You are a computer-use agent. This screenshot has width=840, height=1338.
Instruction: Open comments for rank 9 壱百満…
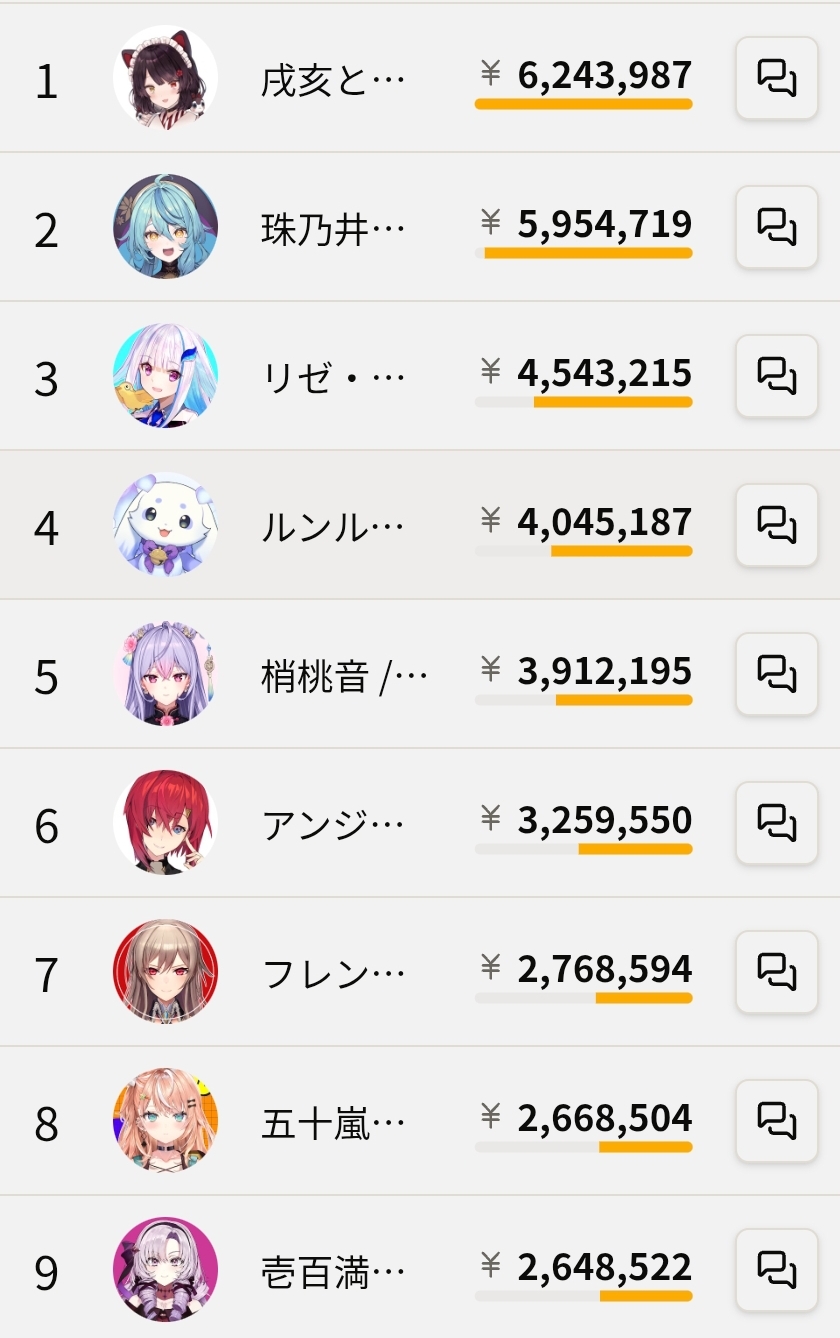coord(777,1270)
